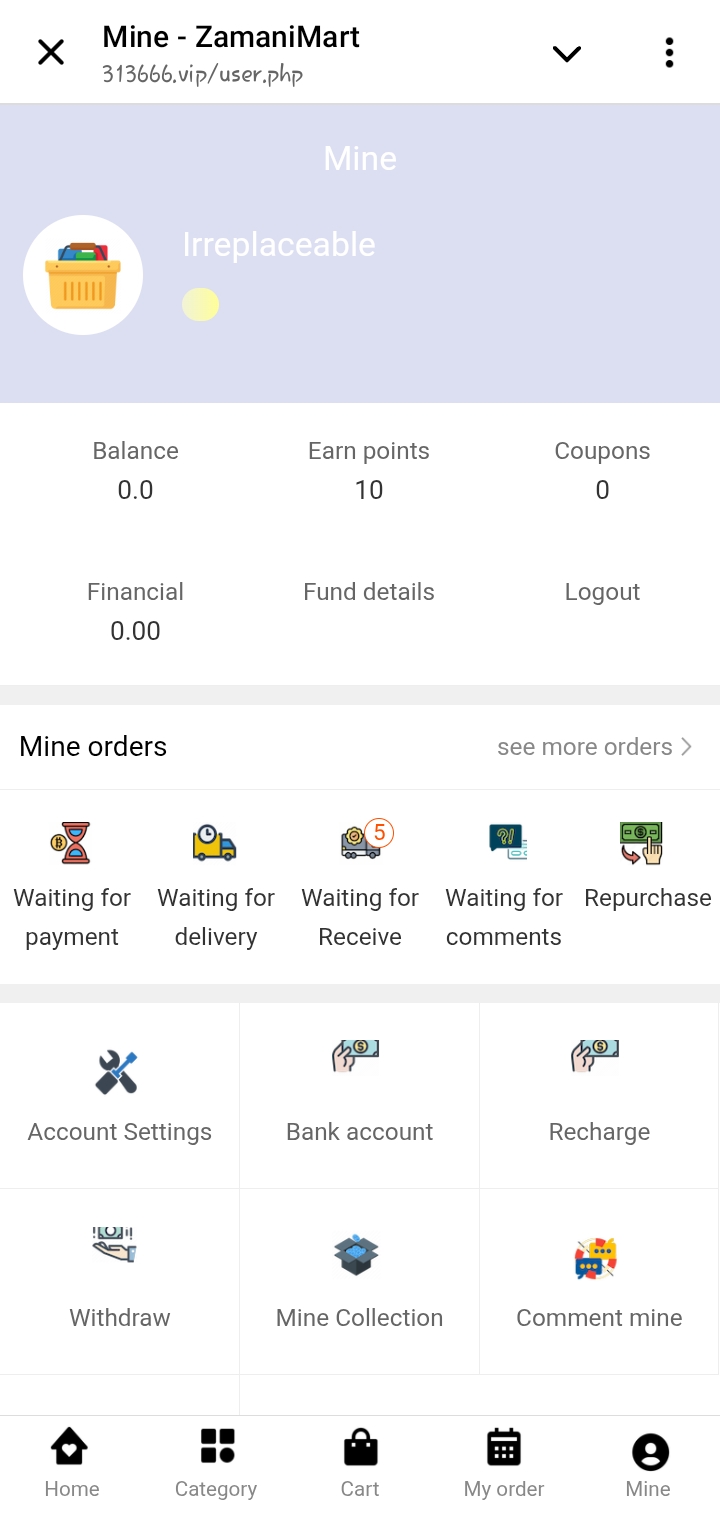720x1513 pixels.
Task: Expand the page info dropdown arrow
Action: click(x=567, y=54)
